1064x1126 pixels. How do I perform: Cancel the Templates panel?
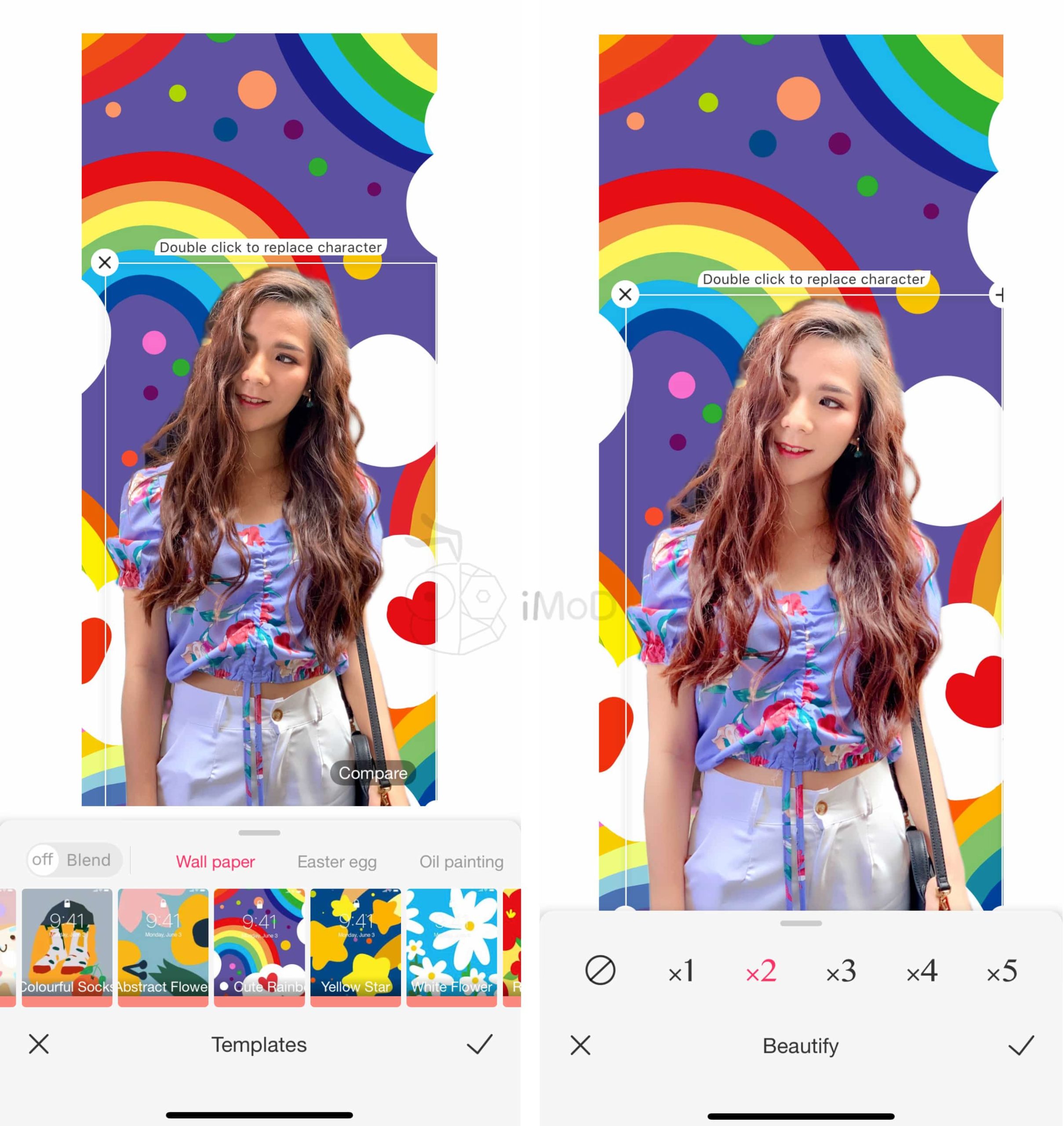click(x=39, y=1044)
